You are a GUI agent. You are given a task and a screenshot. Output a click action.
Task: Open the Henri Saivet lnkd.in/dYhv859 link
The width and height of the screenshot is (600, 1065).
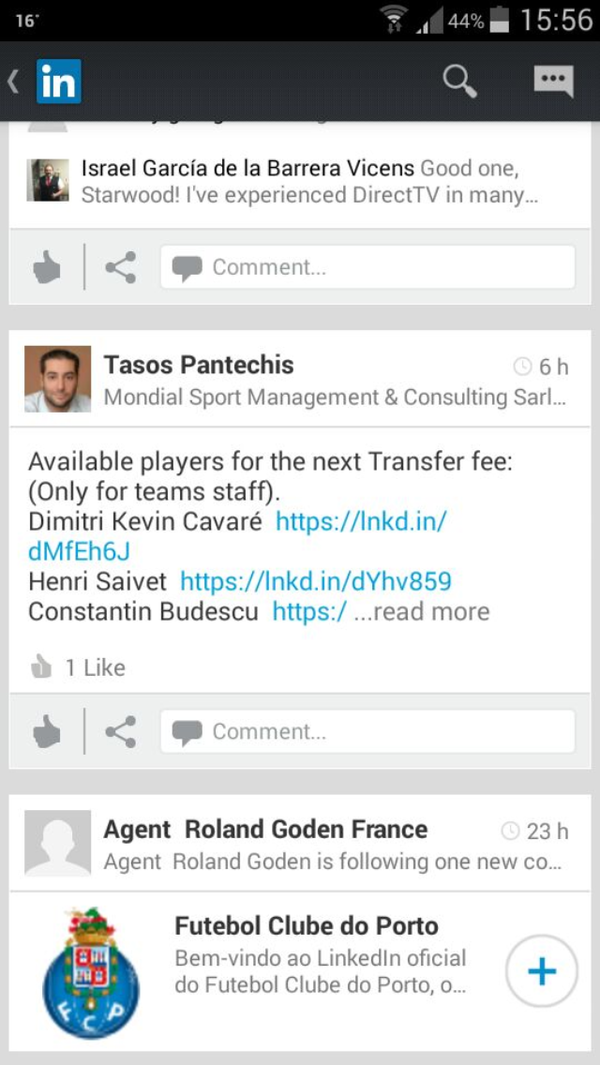coord(315,581)
